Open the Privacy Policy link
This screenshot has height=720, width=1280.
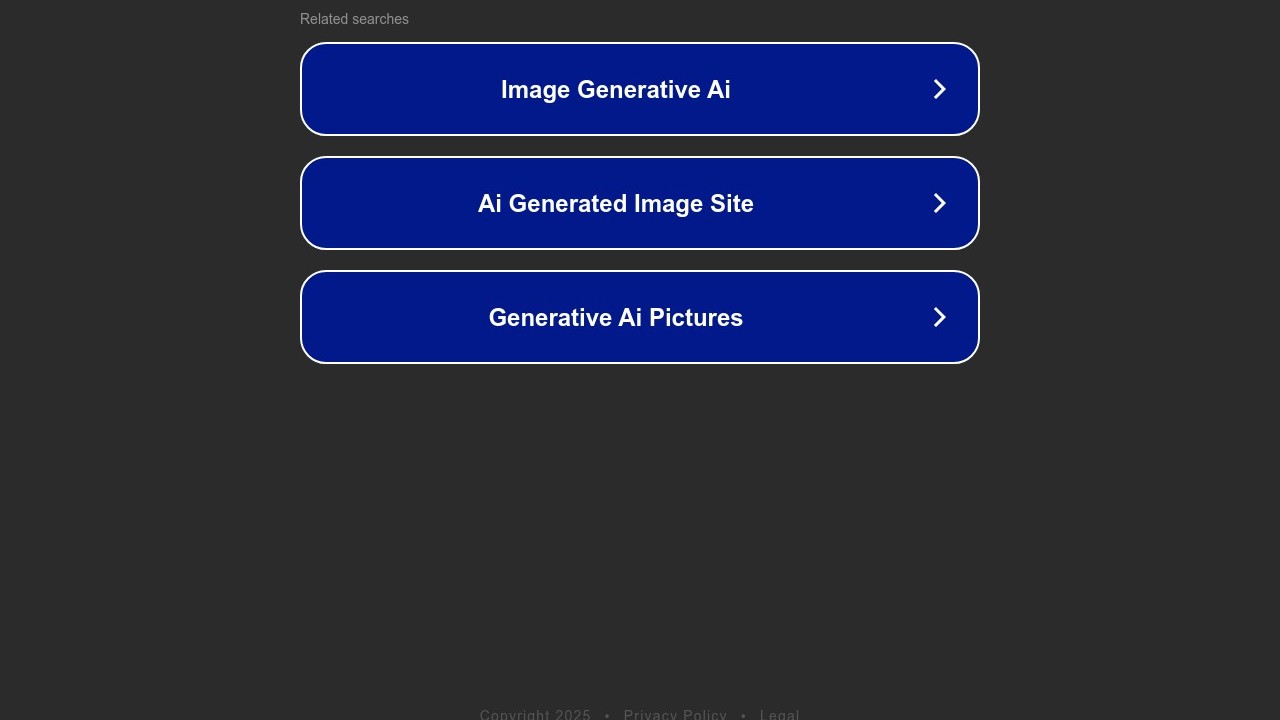[675, 714]
